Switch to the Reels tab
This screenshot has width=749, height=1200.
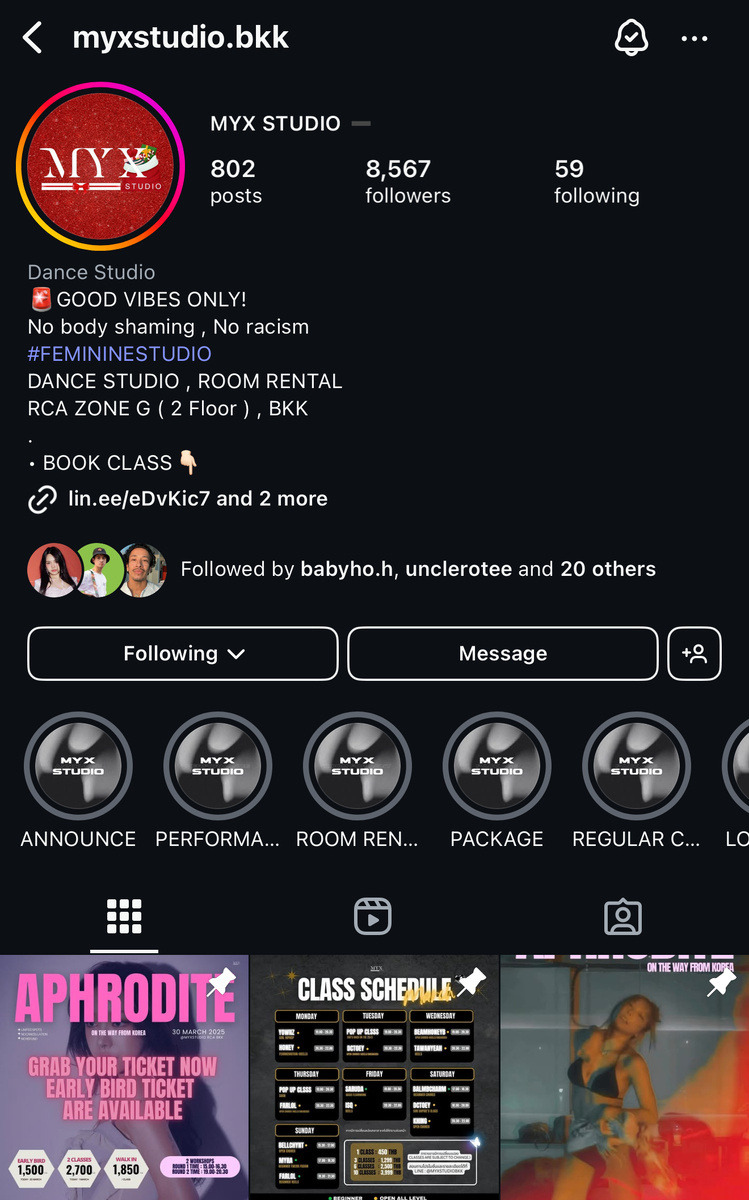pos(373,916)
